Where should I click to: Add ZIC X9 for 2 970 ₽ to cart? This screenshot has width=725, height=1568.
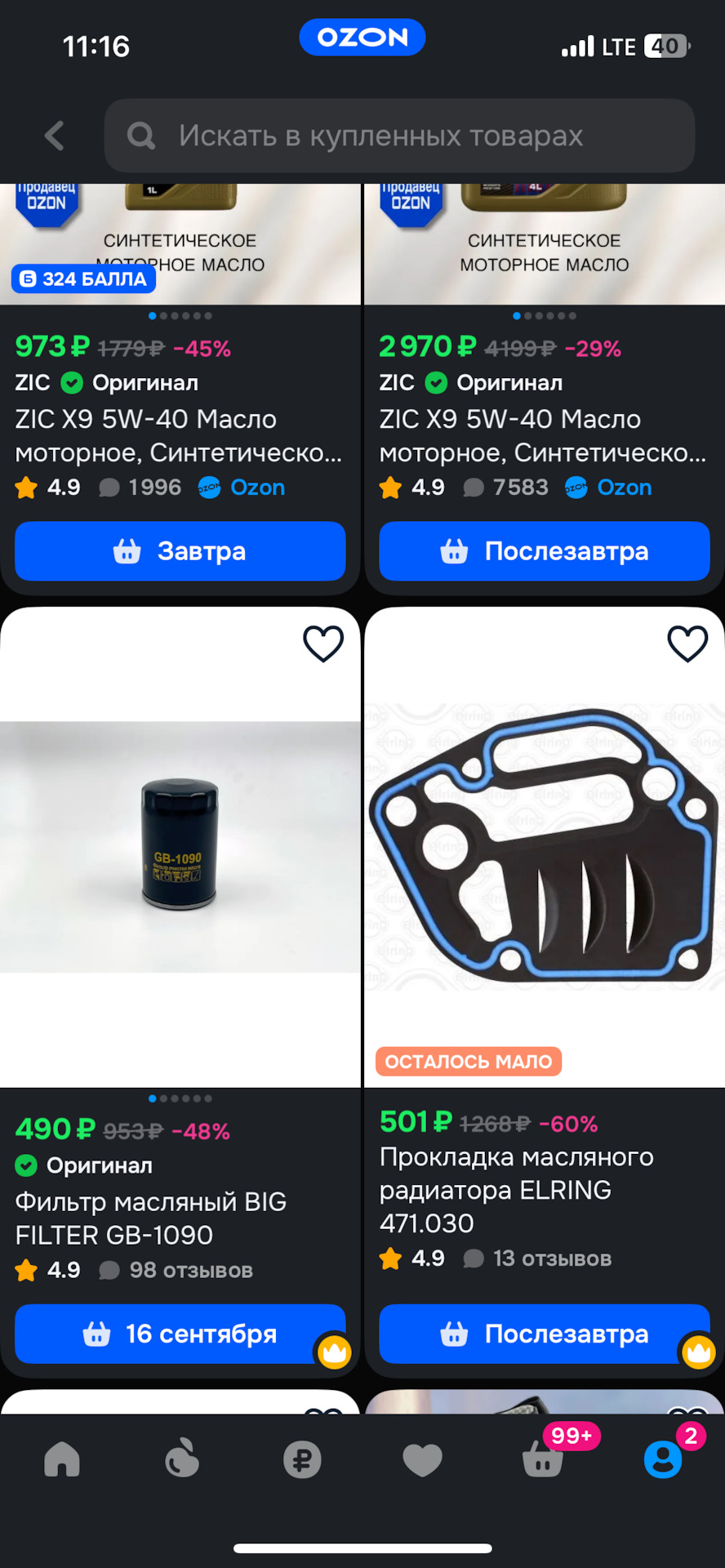(x=545, y=551)
